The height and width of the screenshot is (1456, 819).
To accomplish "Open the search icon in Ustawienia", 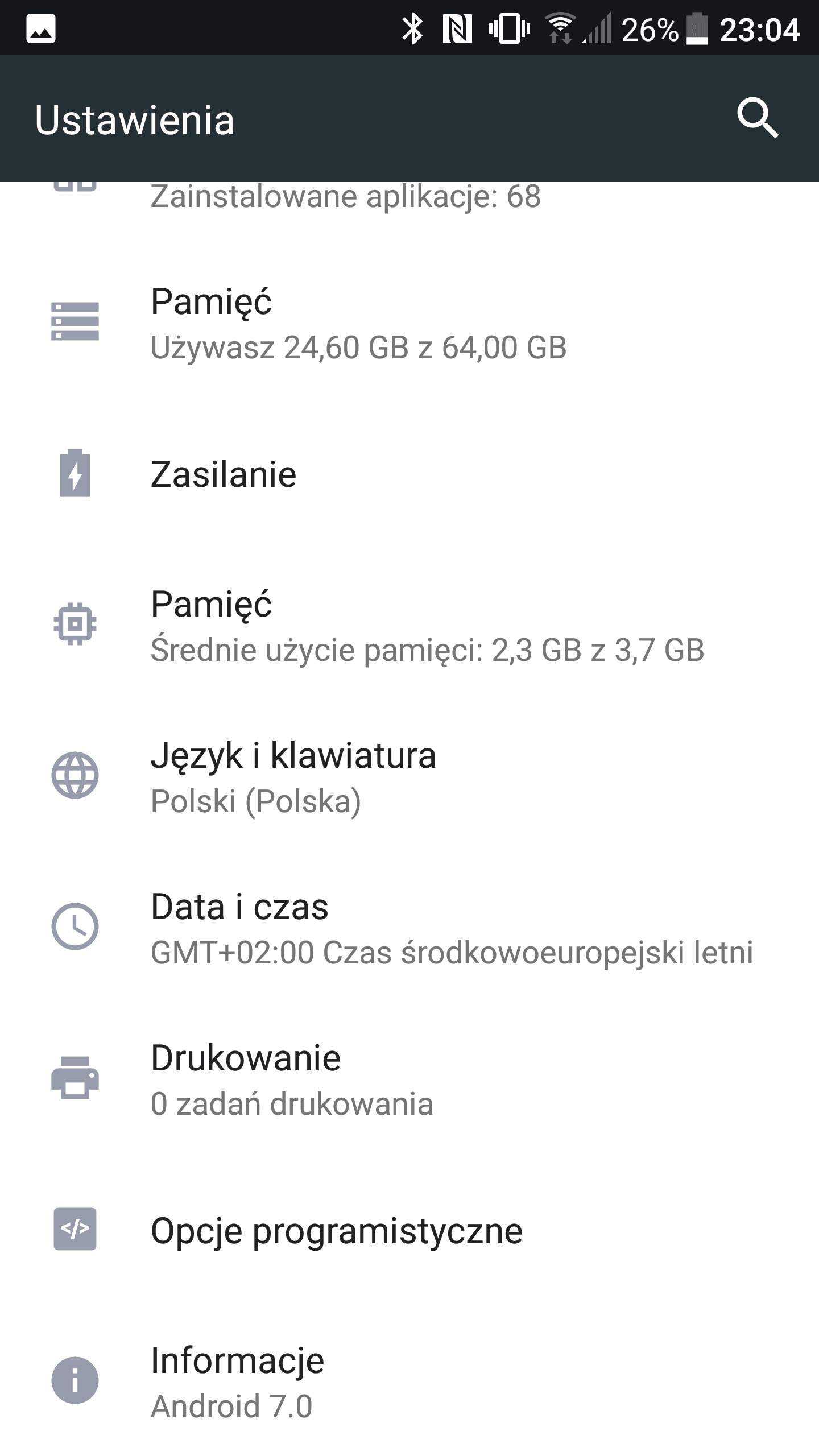I will pyautogui.click(x=757, y=119).
